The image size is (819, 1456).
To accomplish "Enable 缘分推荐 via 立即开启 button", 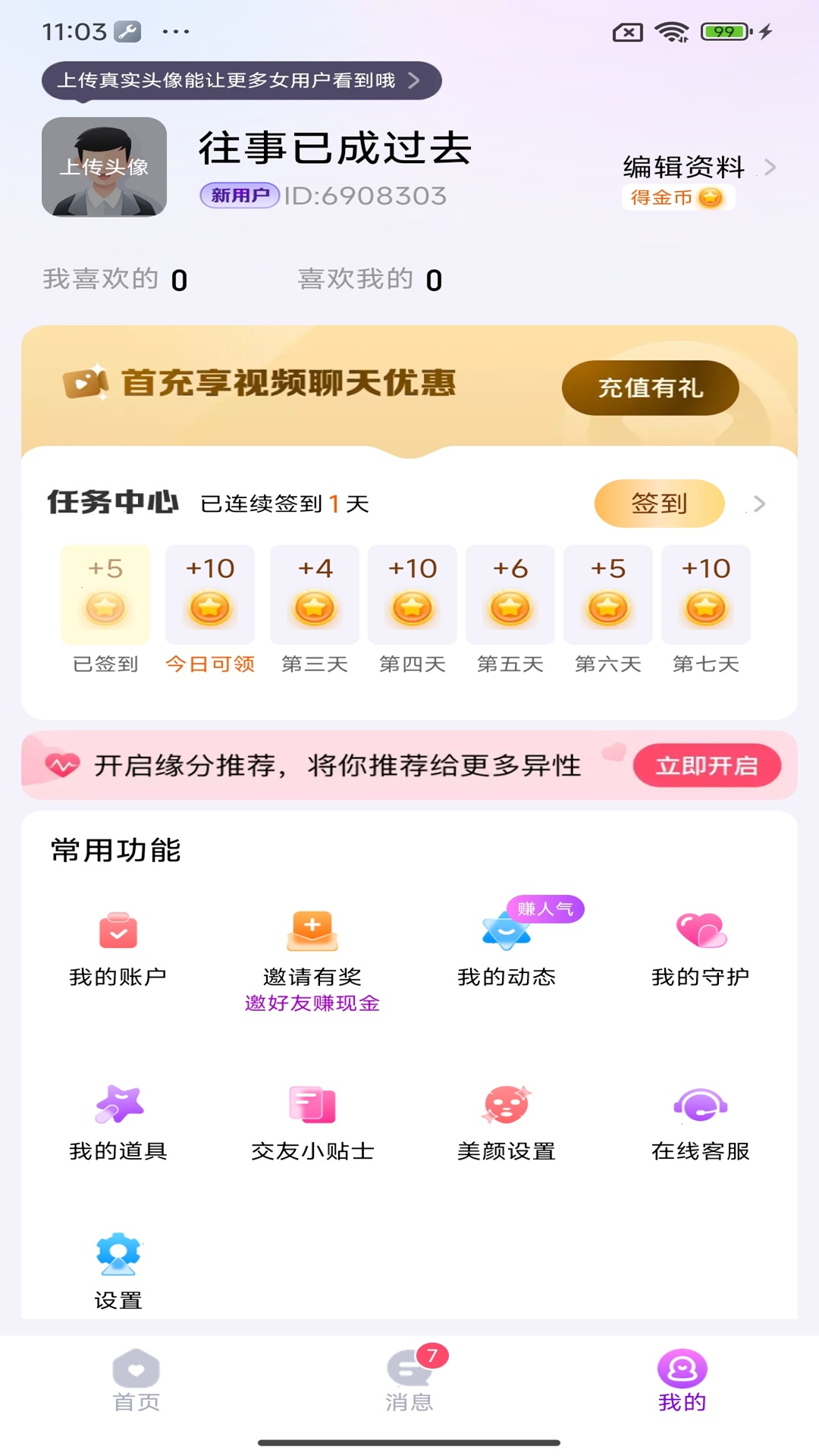I will coord(707,766).
